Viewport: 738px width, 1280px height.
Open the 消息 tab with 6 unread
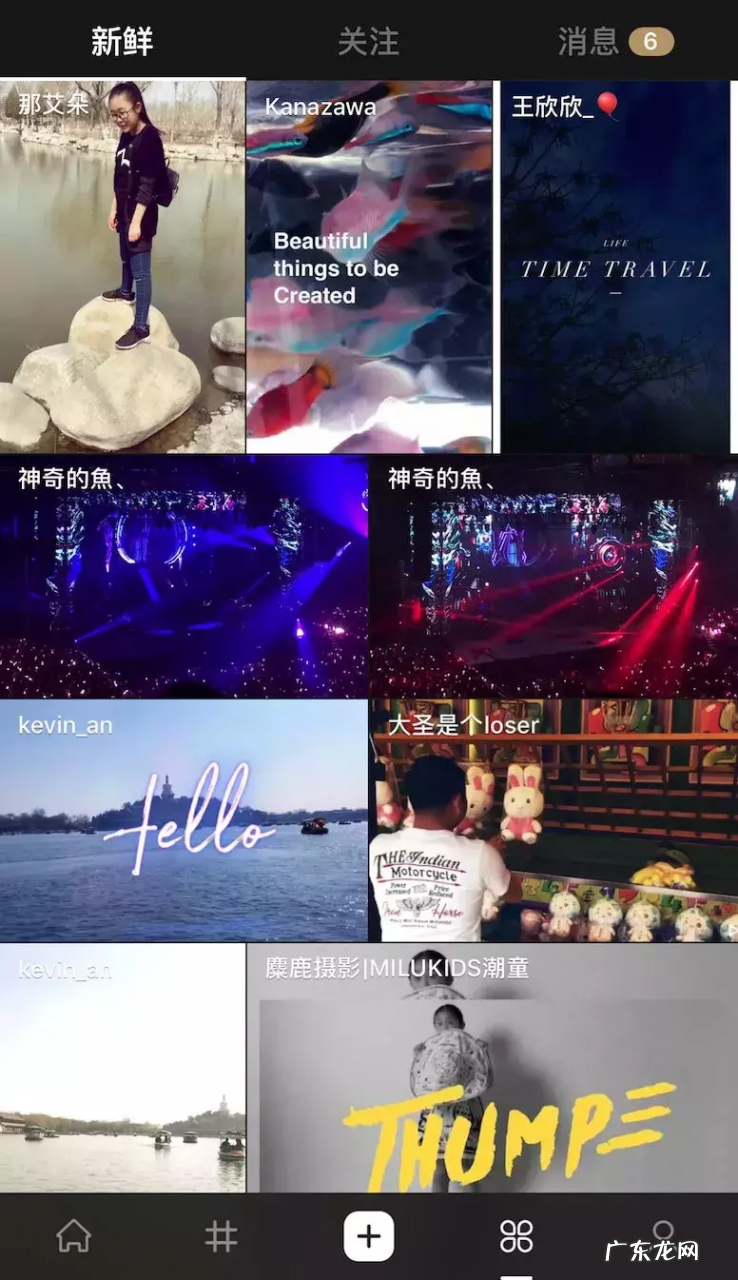(614, 41)
